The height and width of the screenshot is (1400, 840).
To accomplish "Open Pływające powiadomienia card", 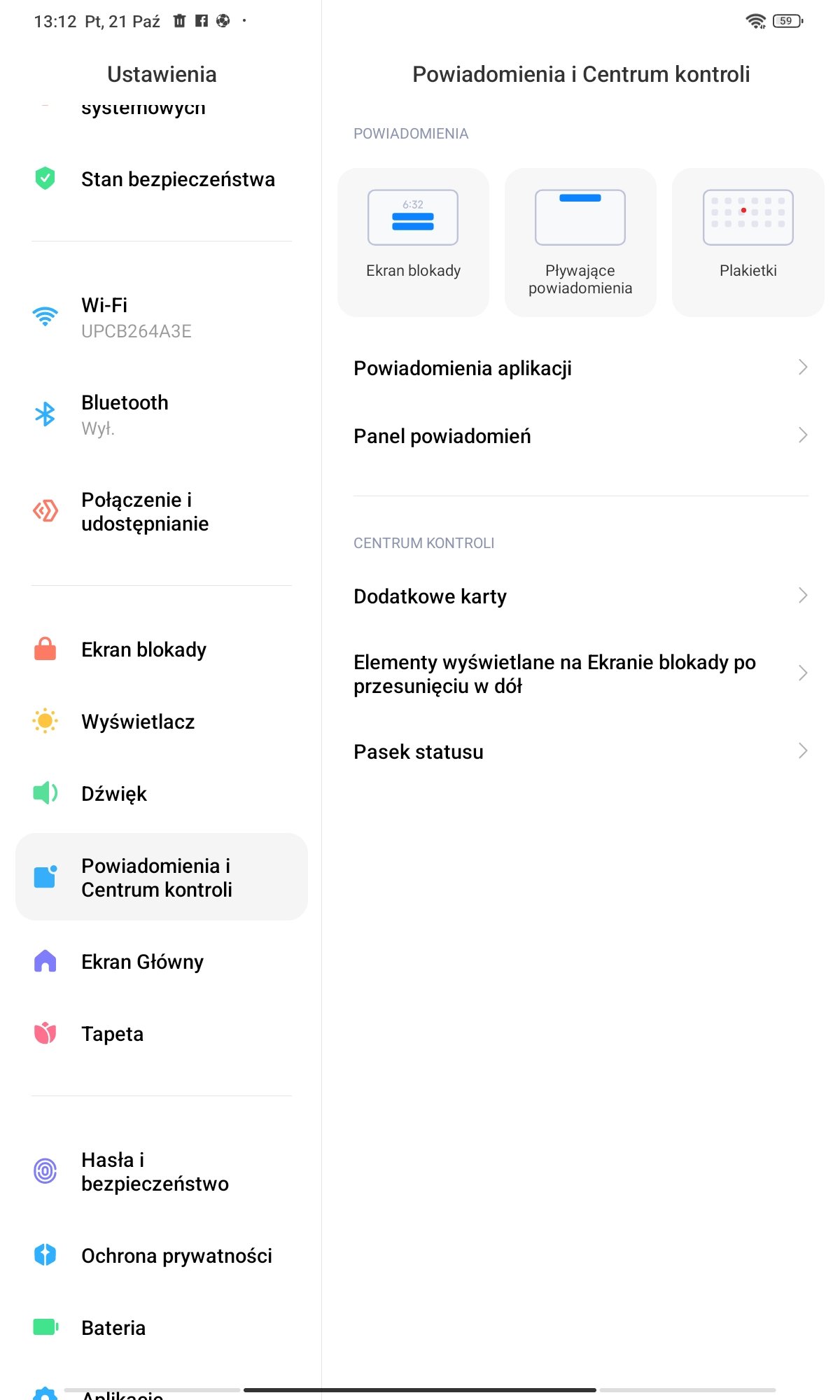I will [580, 242].
